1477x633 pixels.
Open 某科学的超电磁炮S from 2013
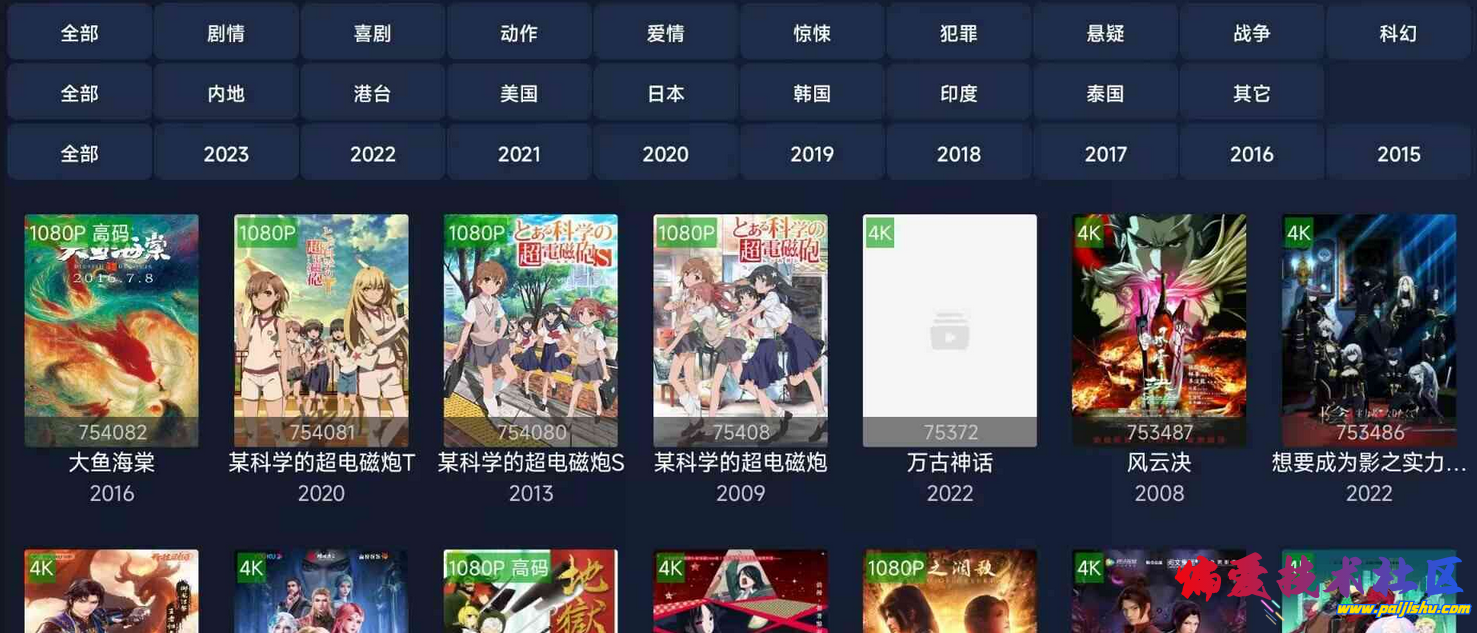point(530,330)
